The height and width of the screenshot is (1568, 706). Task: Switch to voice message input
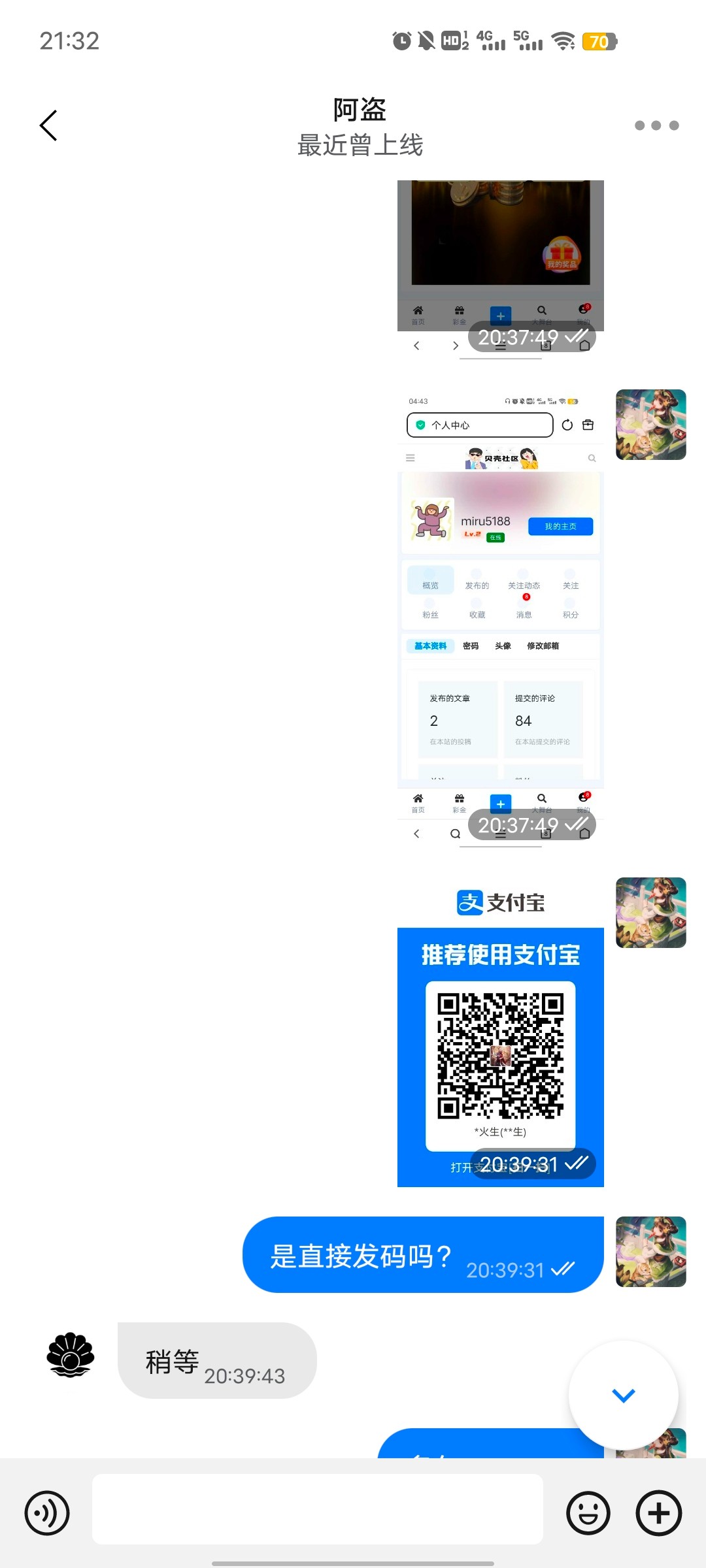[47, 1513]
